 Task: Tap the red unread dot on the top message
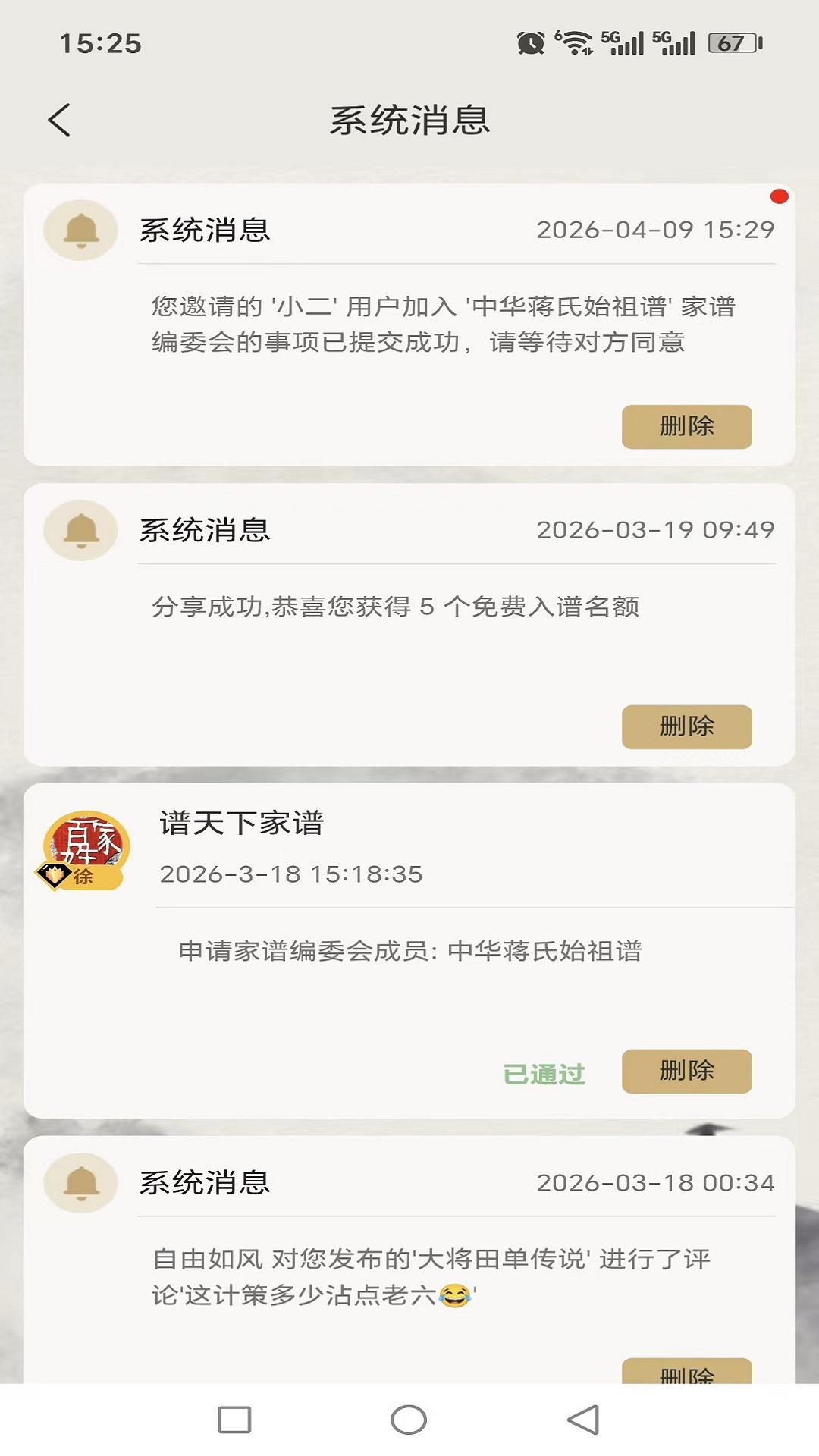click(777, 196)
